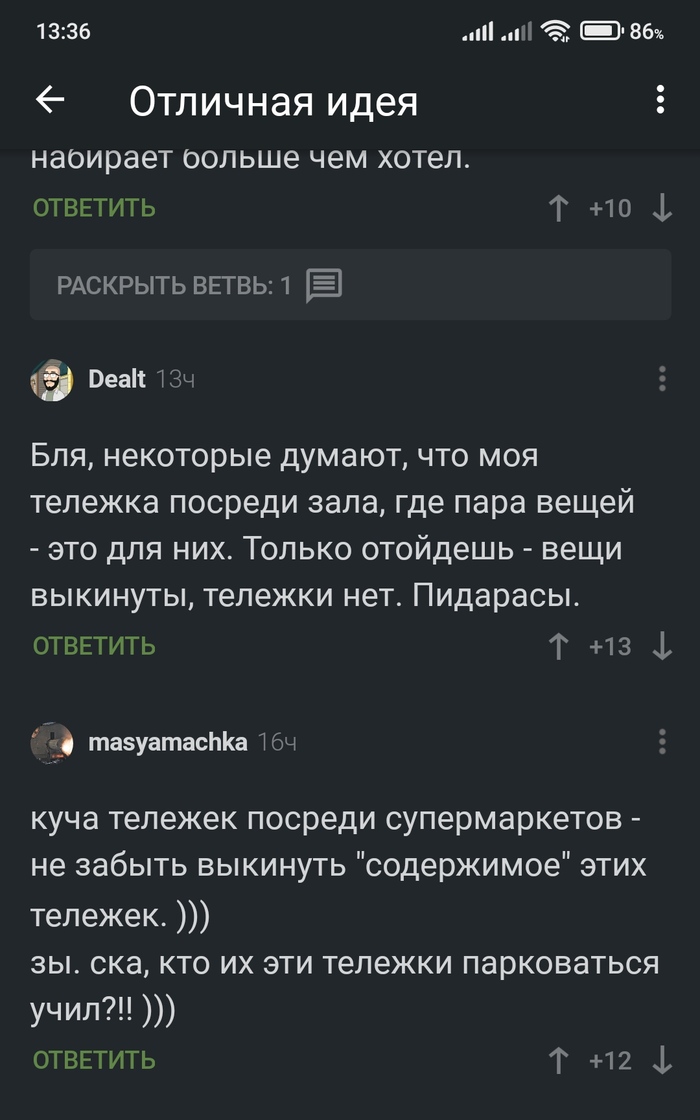This screenshot has width=700, height=1120.
Task: Upvote masyamachka's comment
Action: pos(559,1060)
